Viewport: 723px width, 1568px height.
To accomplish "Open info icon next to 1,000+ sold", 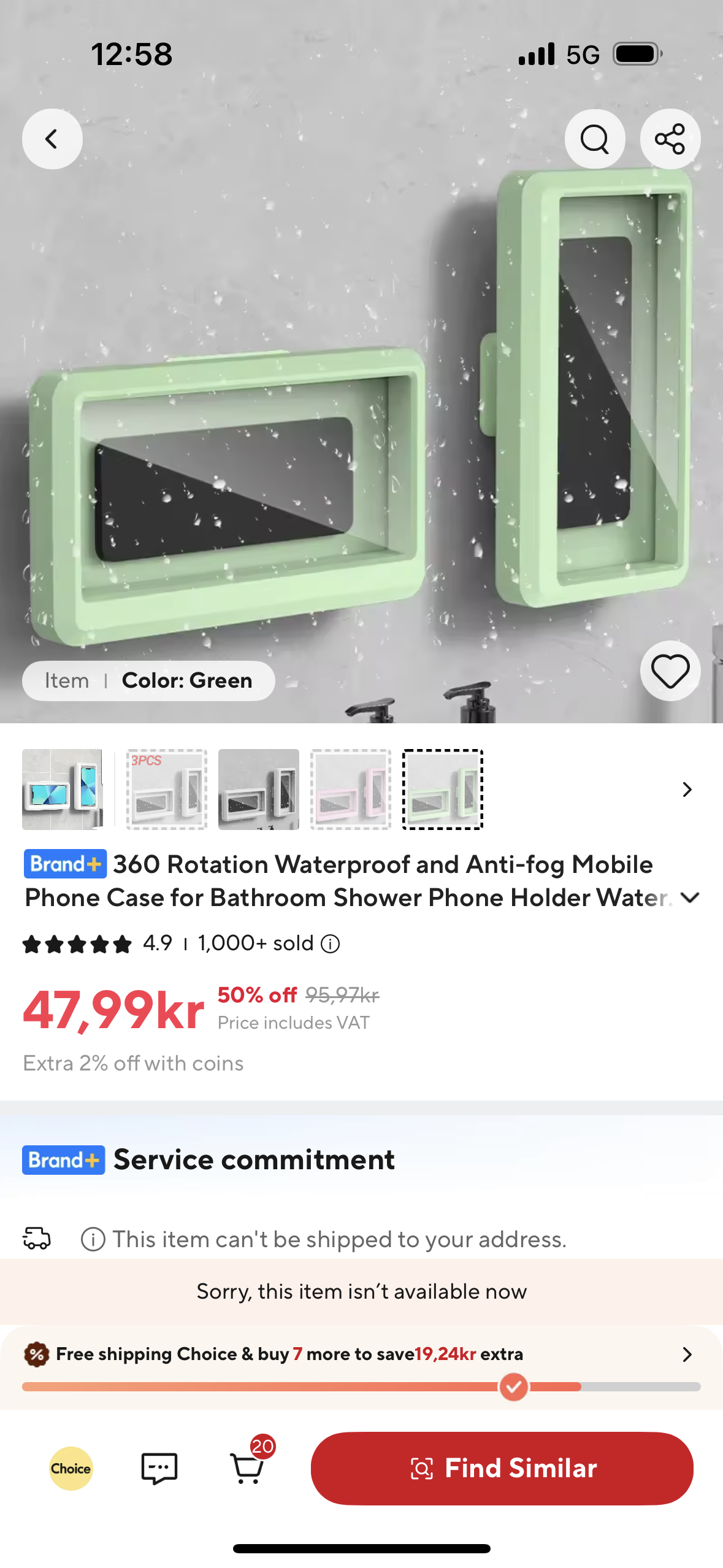I will (331, 943).
